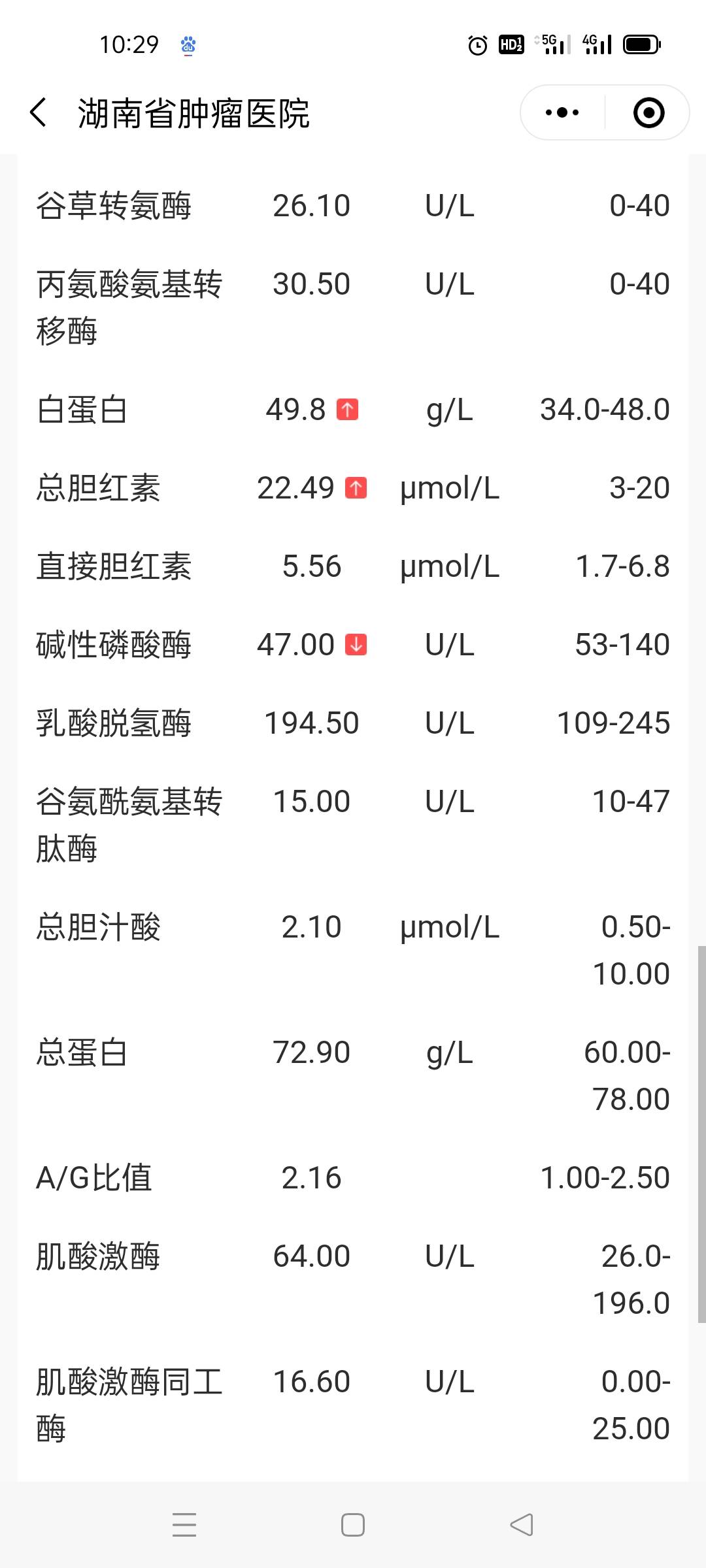
Task: Tap the red up arrow beside 白蛋白
Action: (x=348, y=409)
